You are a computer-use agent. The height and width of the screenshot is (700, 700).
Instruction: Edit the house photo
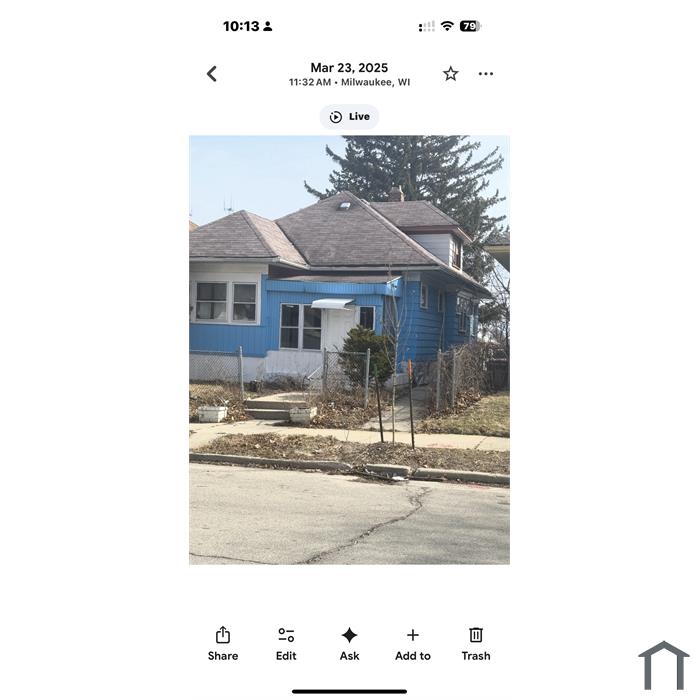click(286, 643)
